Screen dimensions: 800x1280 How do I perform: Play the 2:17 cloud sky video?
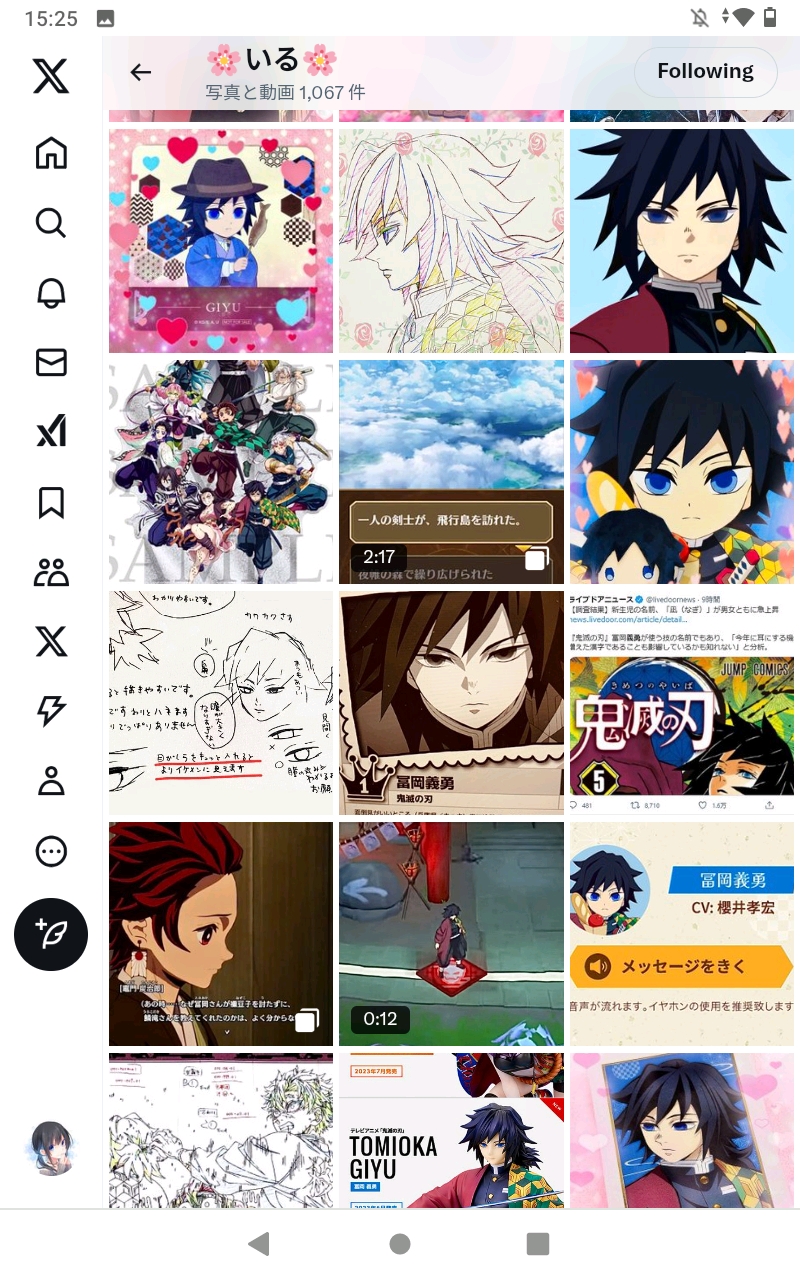pyautogui.click(x=451, y=472)
